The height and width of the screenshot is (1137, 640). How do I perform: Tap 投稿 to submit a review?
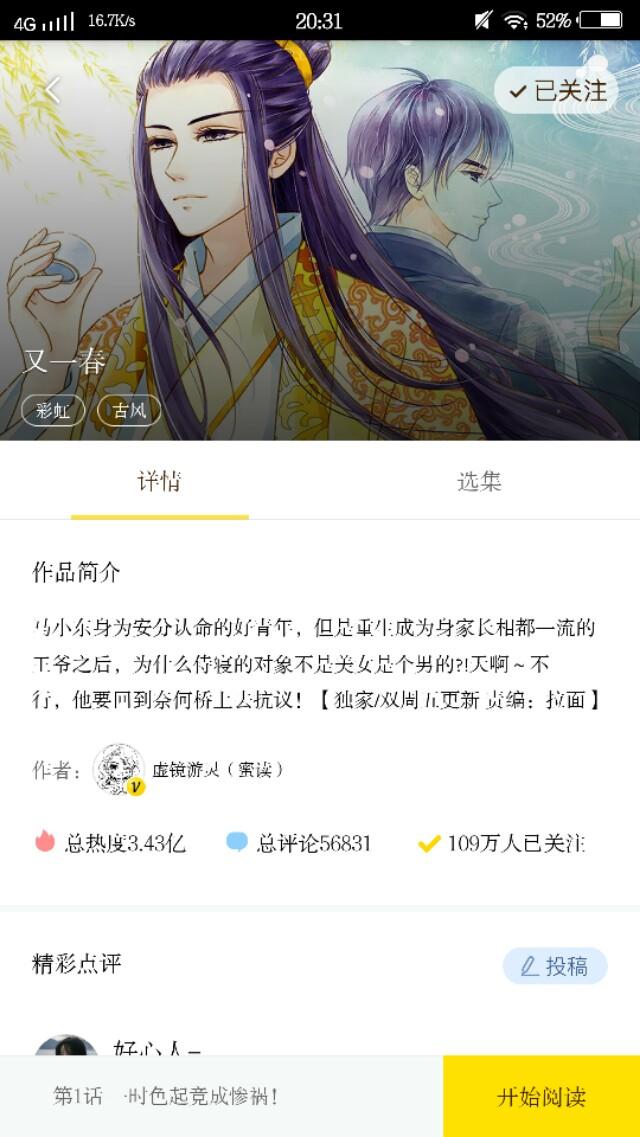tap(555, 966)
